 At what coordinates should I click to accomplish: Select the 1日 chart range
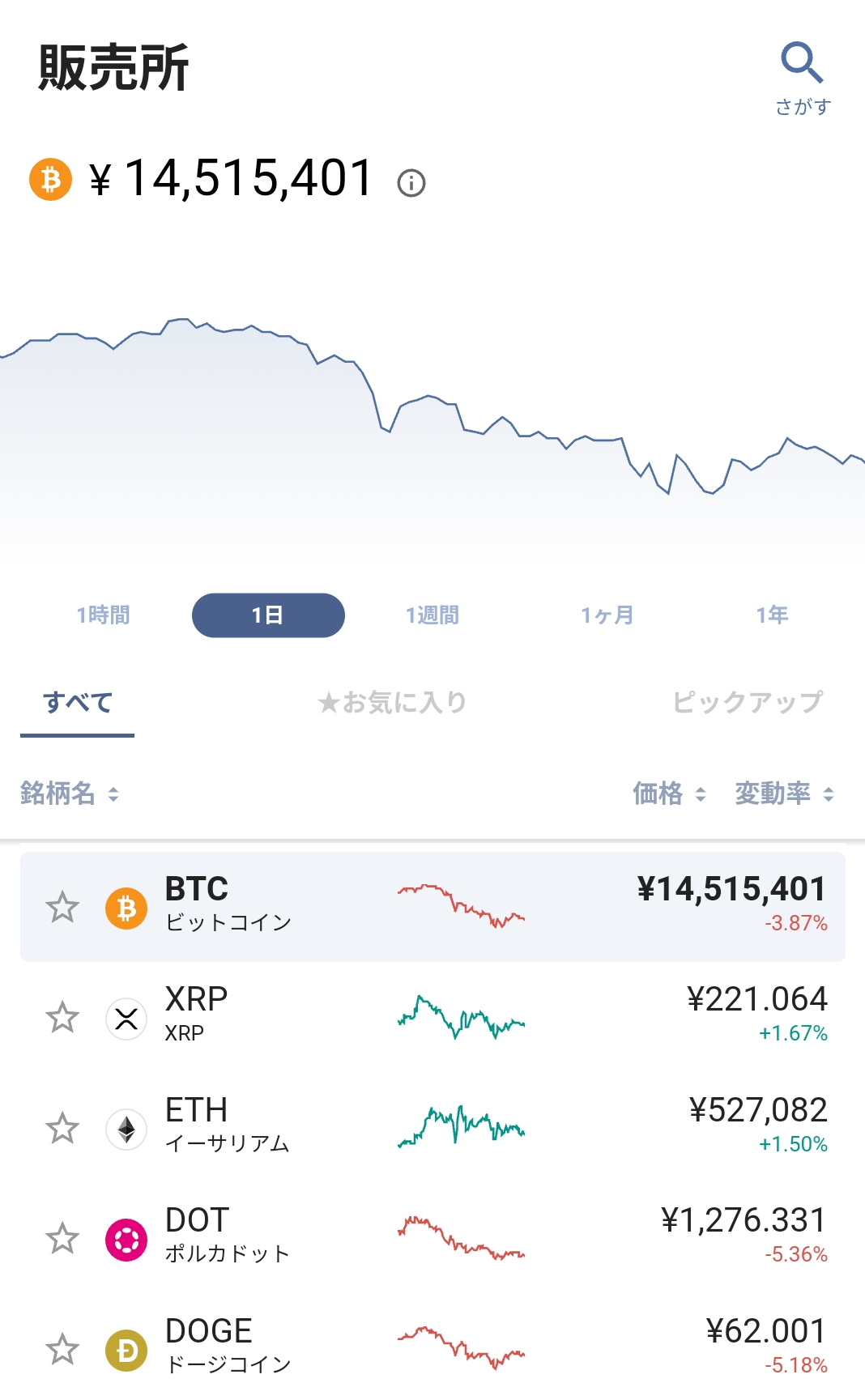click(268, 615)
